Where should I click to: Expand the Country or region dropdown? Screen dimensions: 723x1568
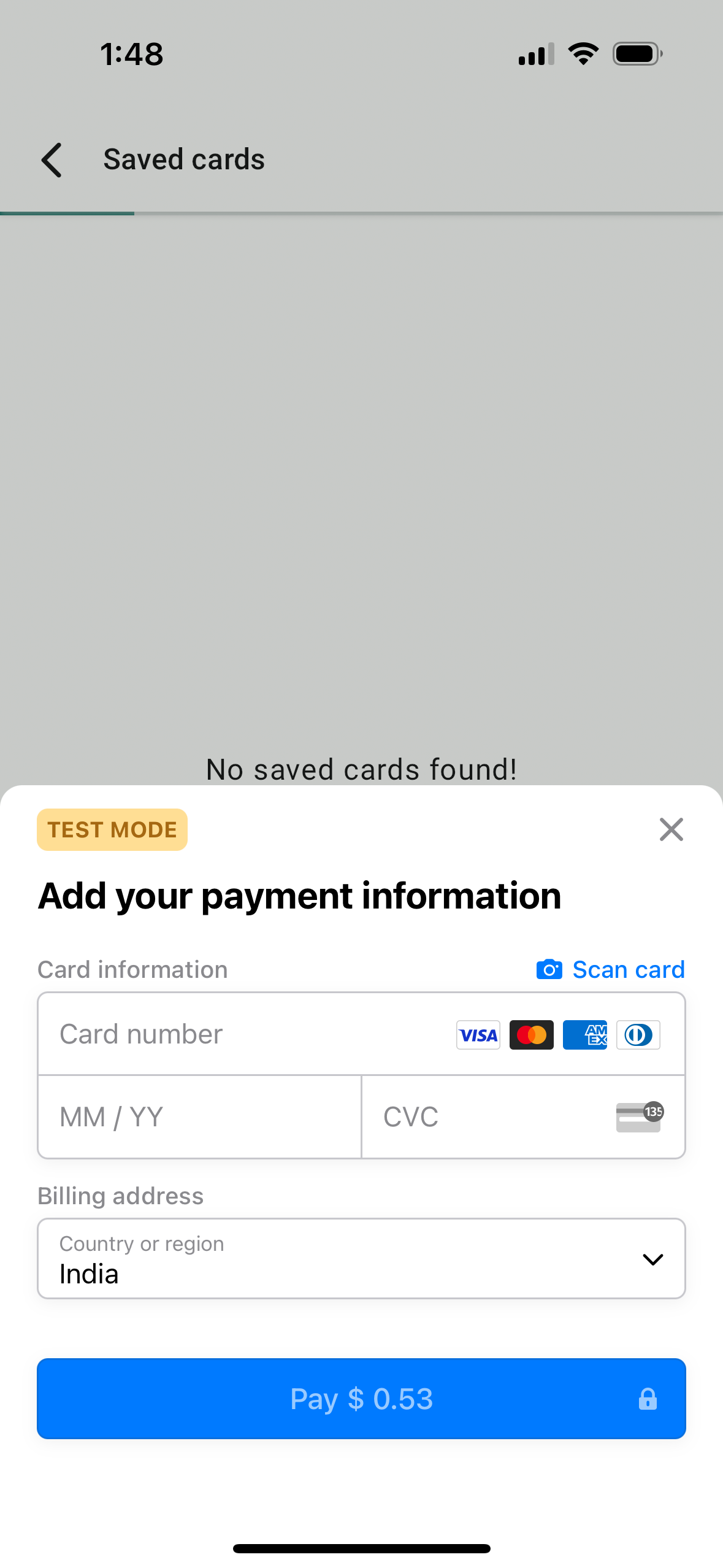(x=361, y=1259)
